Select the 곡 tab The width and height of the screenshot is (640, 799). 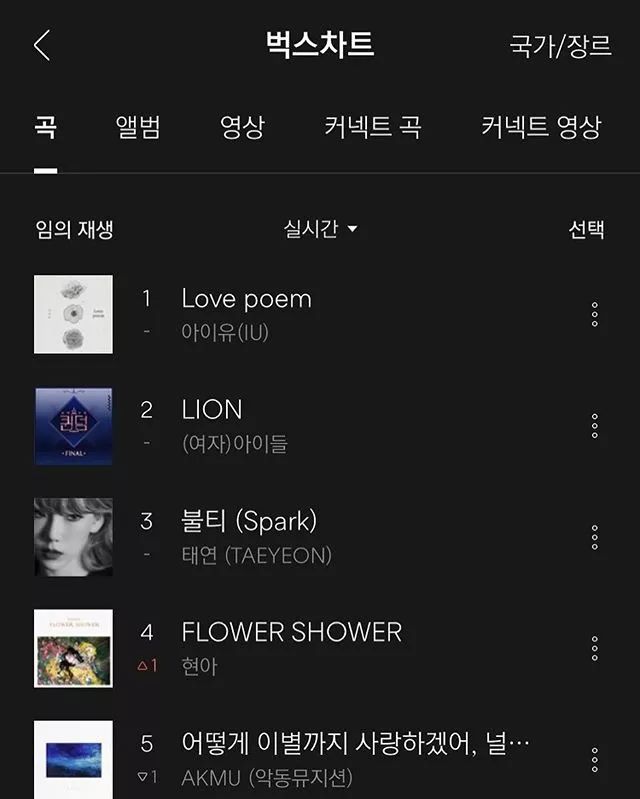pyautogui.click(x=45, y=127)
